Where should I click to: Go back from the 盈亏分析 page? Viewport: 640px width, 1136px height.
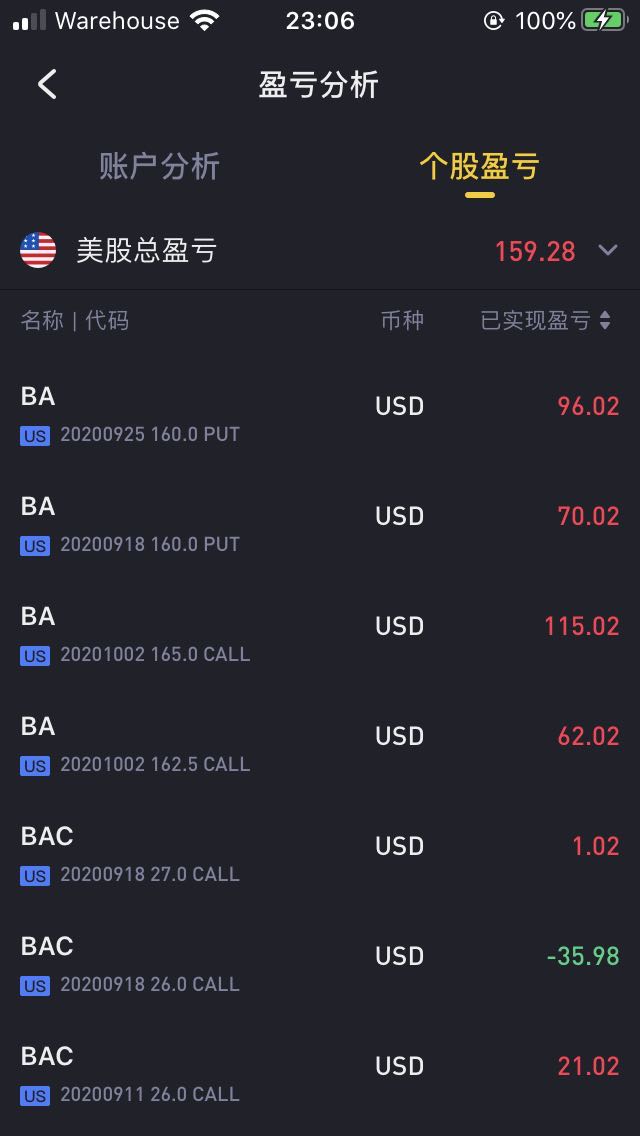click(x=48, y=85)
